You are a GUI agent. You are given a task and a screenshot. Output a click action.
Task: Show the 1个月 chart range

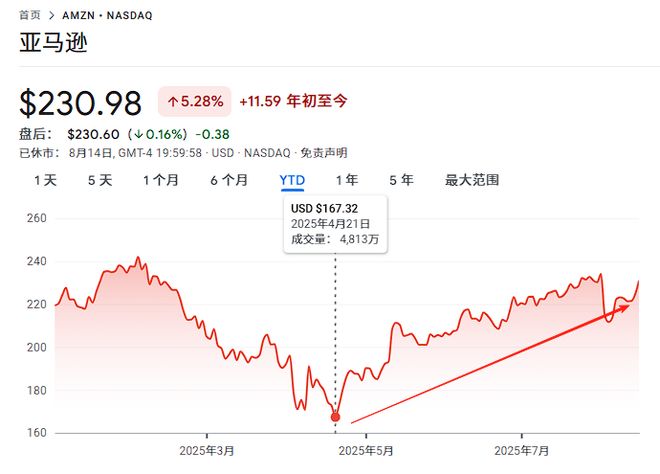coord(160,180)
